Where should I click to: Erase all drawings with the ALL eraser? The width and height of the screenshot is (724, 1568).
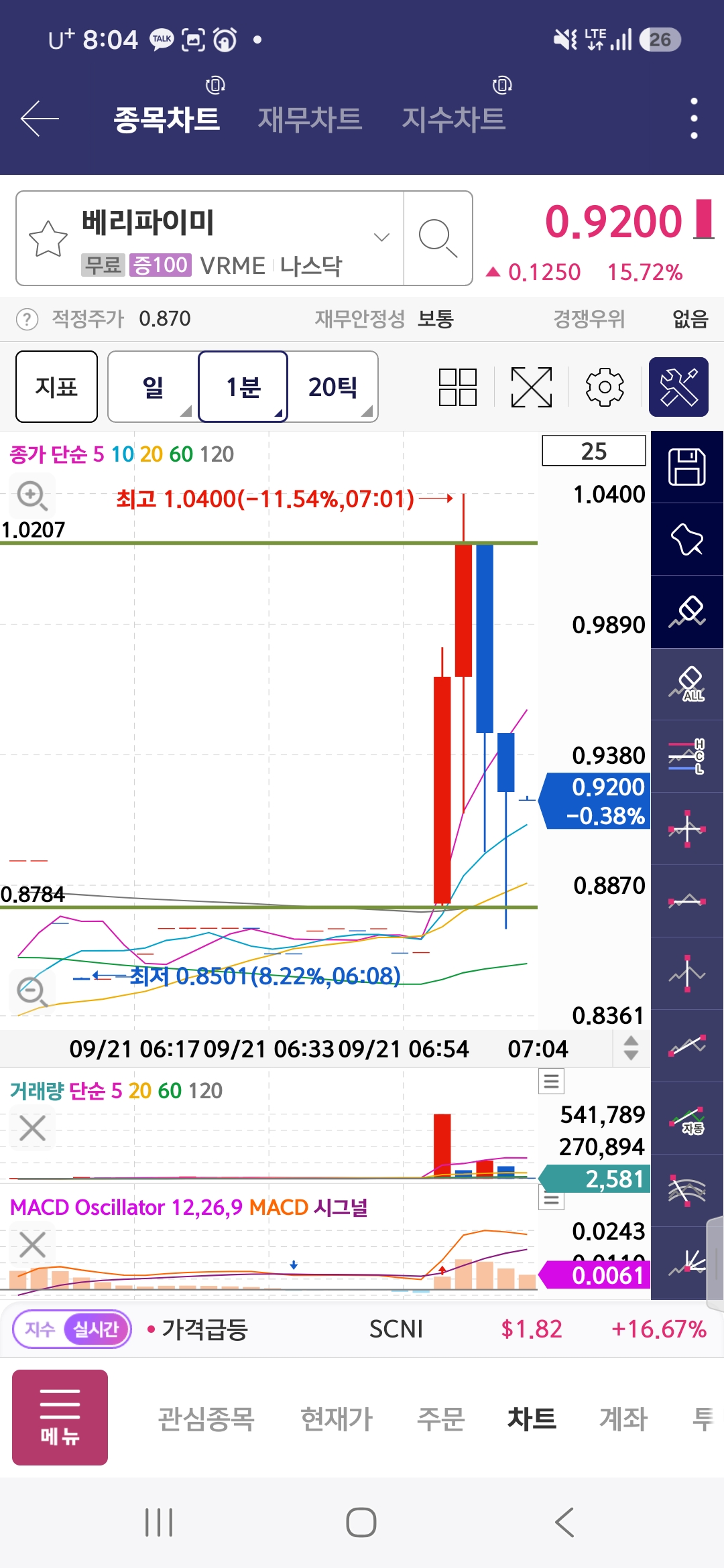[687, 684]
